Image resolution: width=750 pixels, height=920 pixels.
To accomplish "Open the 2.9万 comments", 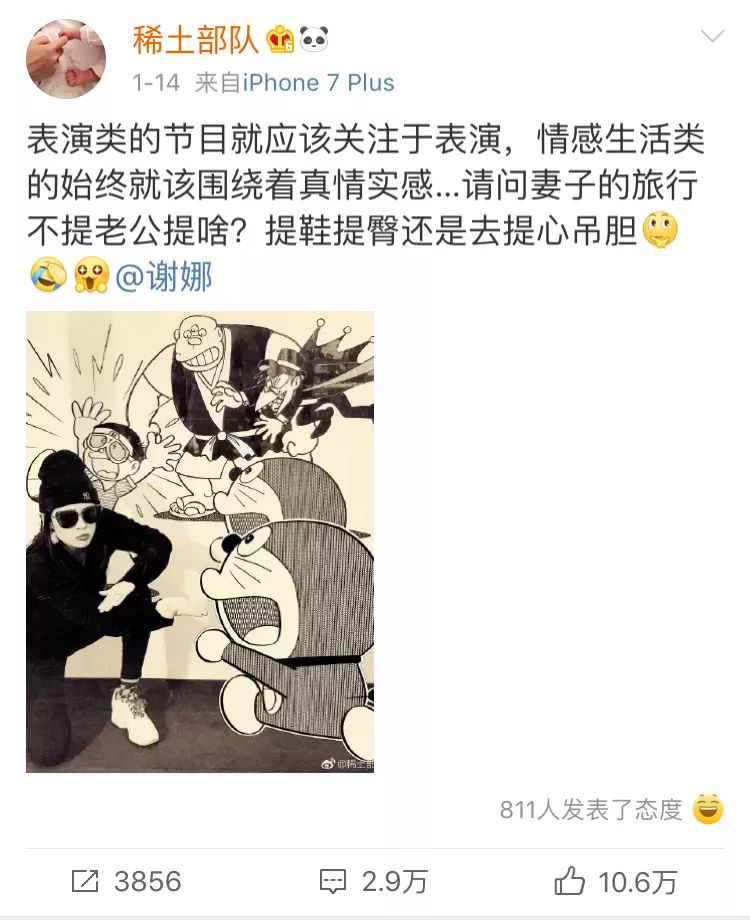I will pyautogui.click(x=373, y=881).
